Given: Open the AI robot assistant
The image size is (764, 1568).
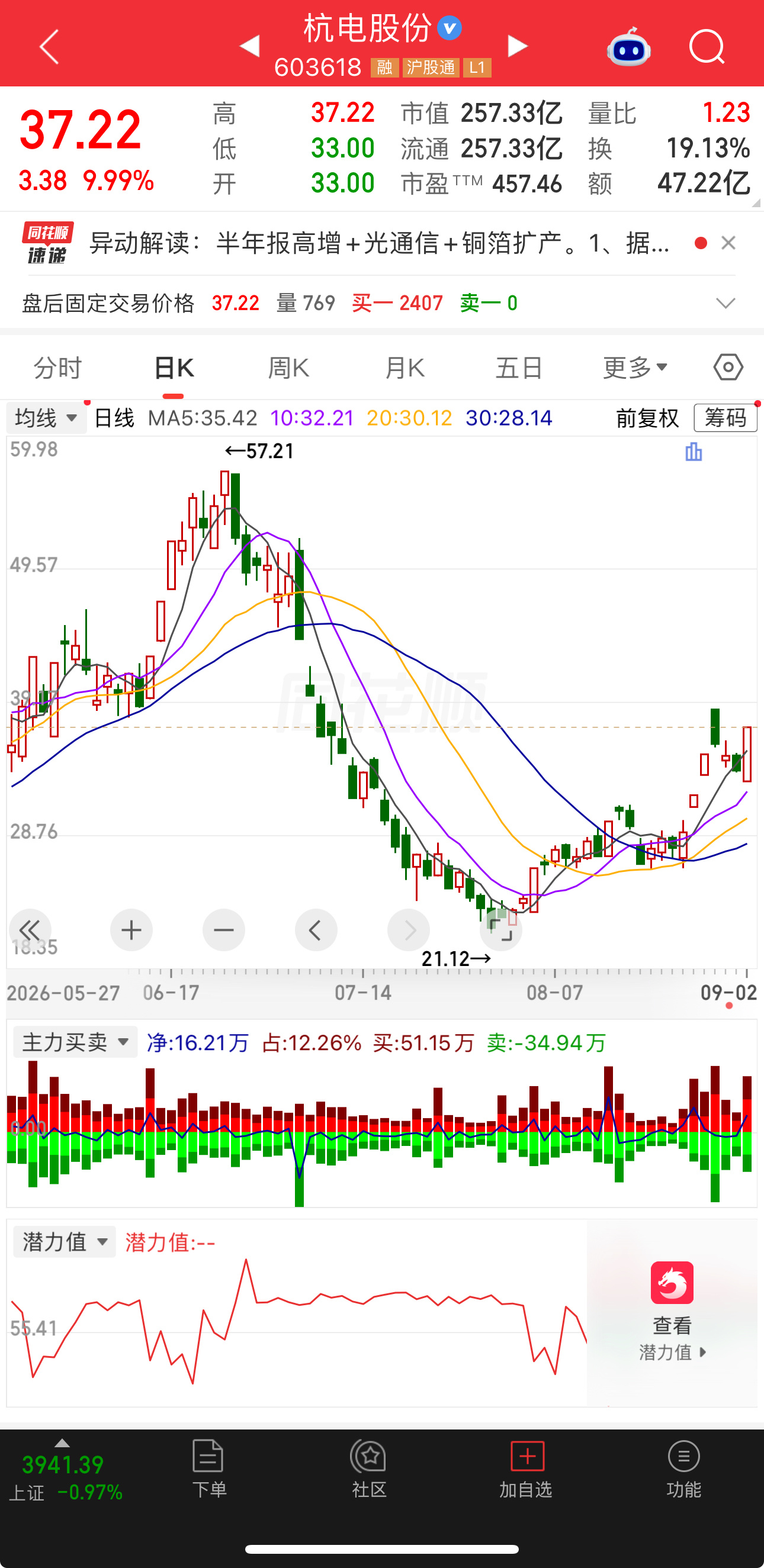Looking at the screenshot, I should (628, 47).
